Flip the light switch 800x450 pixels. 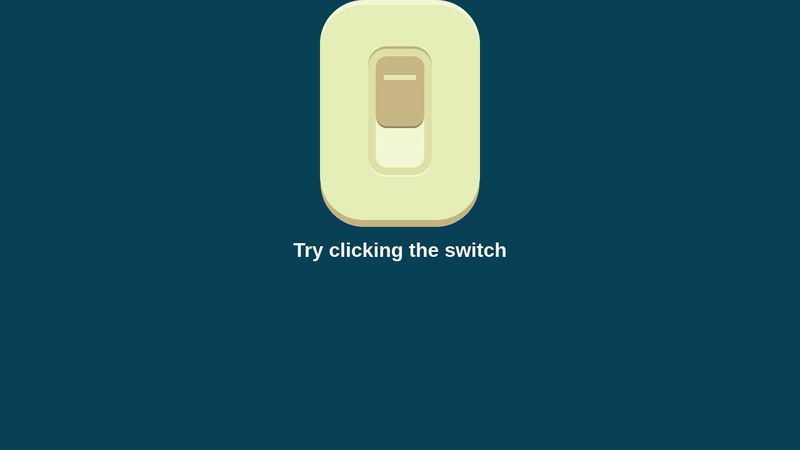click(x=400, y=111)
